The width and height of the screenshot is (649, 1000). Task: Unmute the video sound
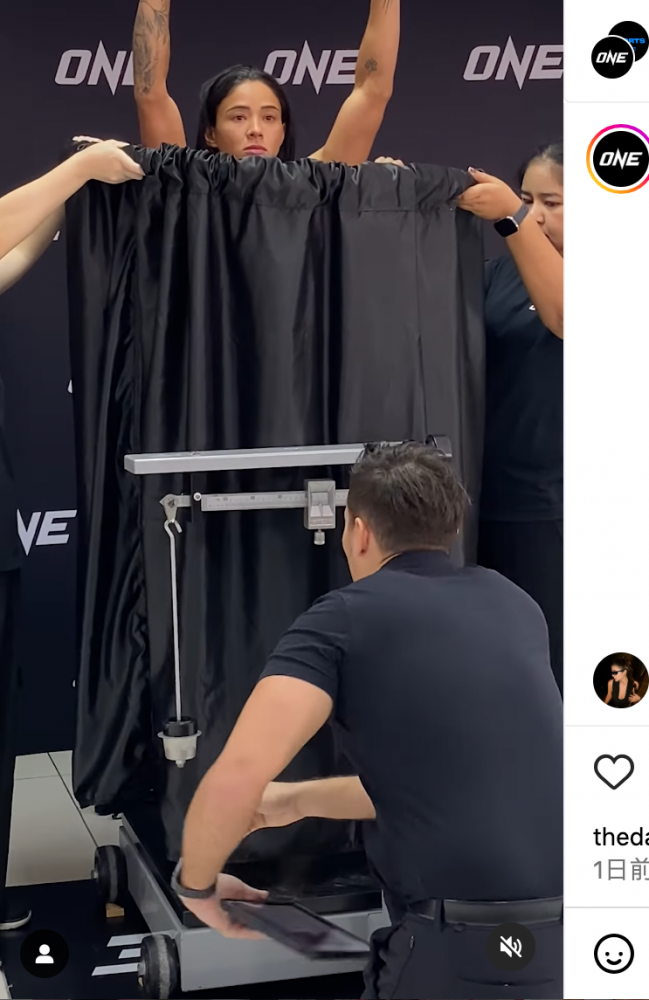511,947
